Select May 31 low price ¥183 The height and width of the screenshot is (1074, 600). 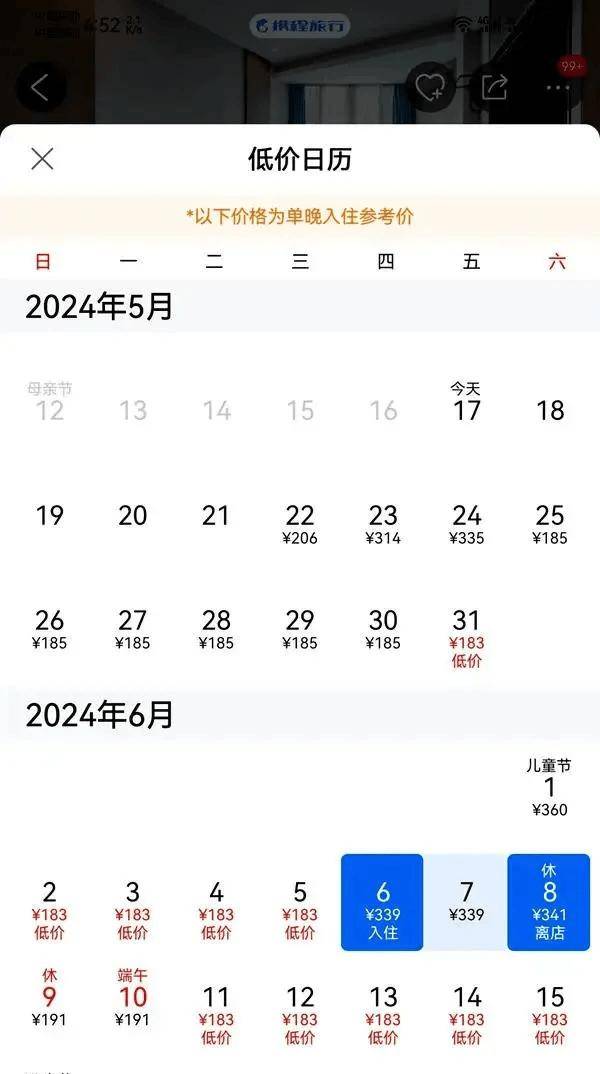click(466, 638)
